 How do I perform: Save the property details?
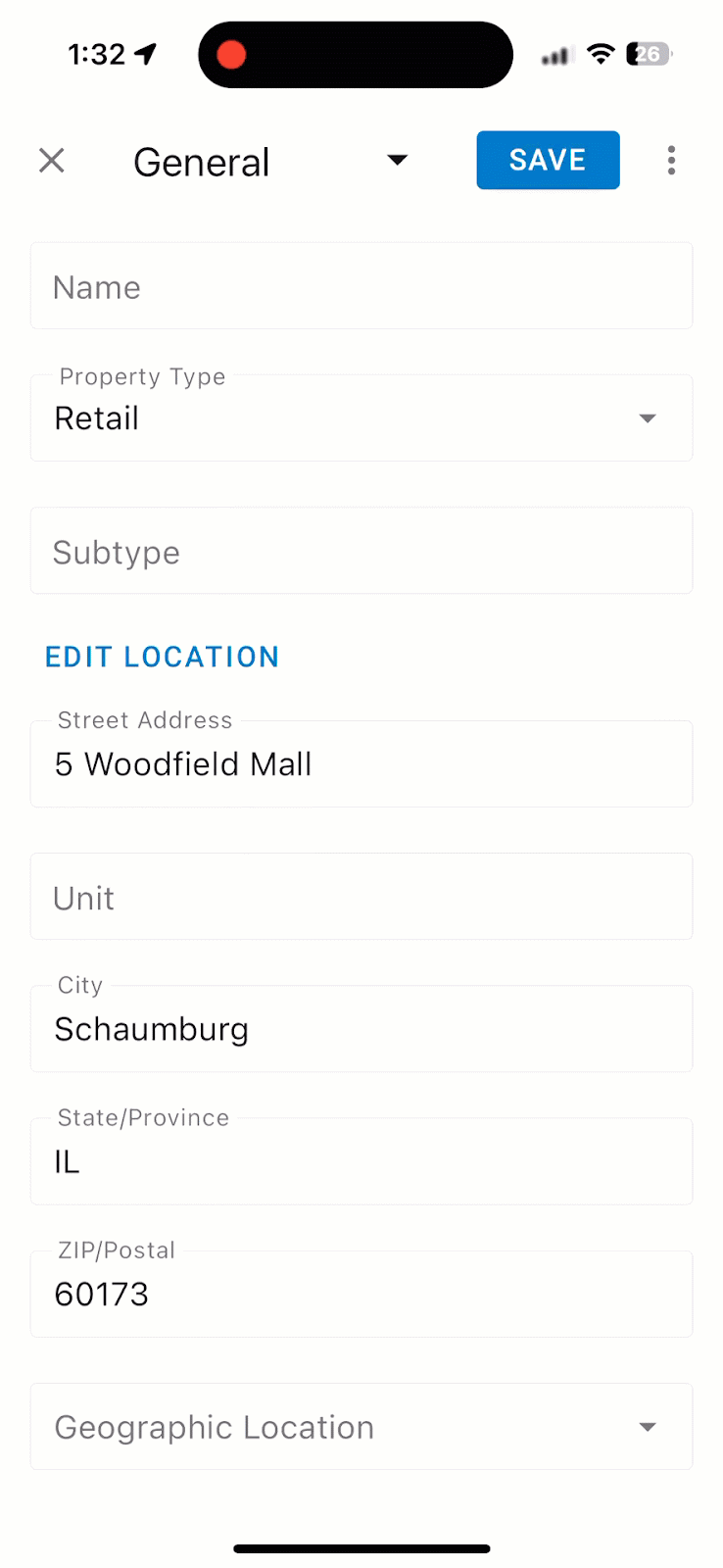(548, 160)
